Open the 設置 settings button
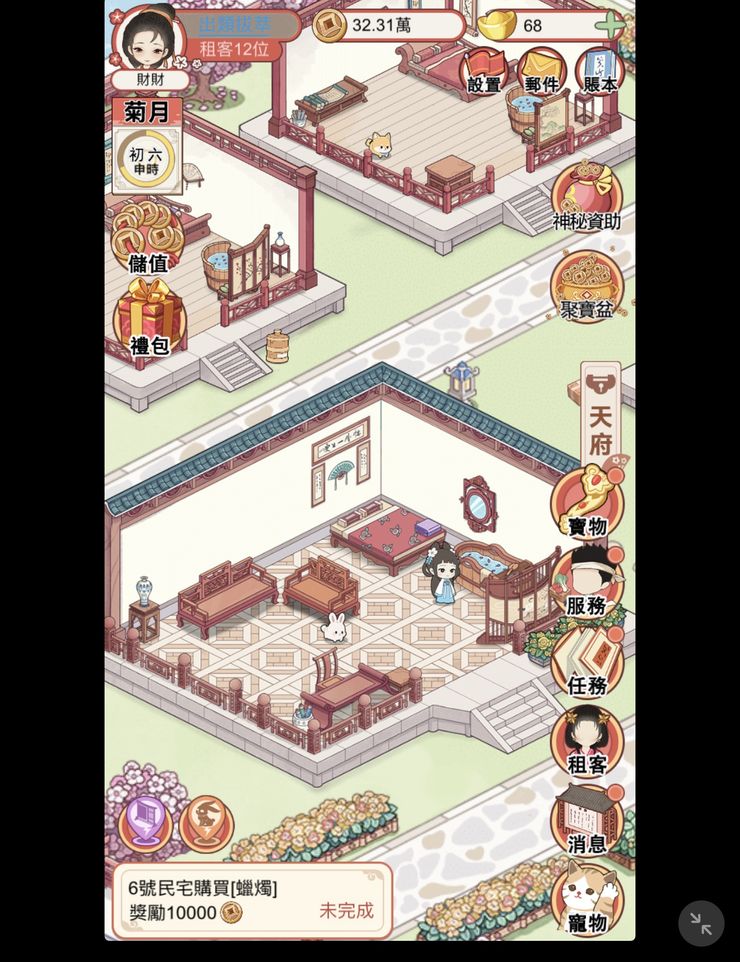This screenshot has width=740, height=962. 484,72
